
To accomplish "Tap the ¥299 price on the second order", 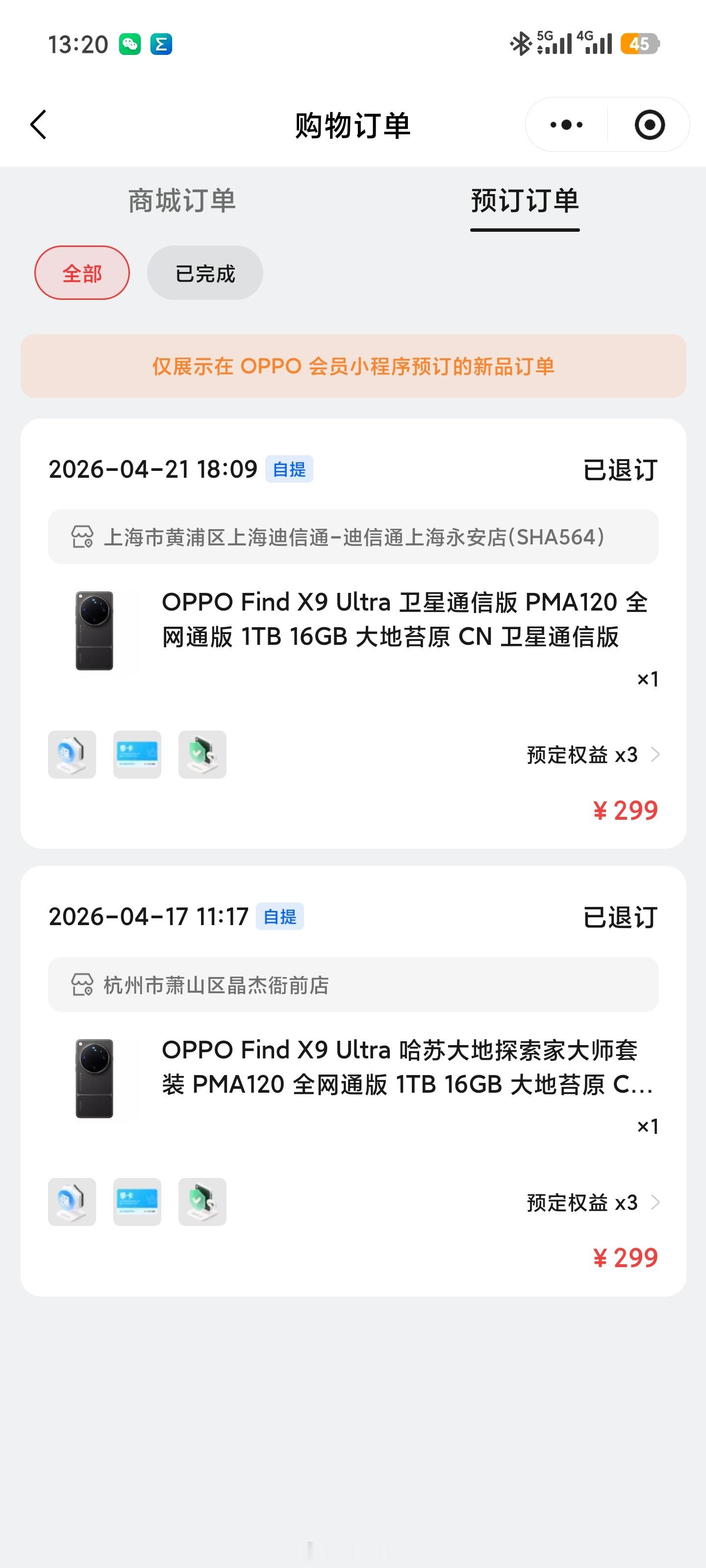I will pos(625,1257).
